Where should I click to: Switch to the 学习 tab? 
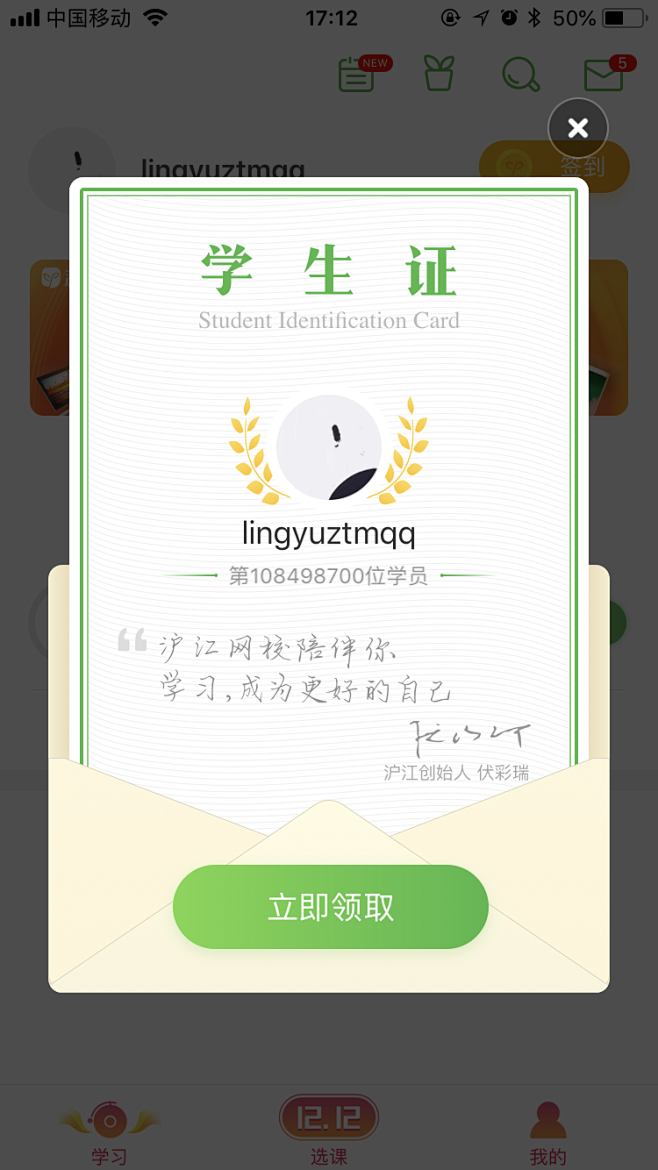[109, 1130]
